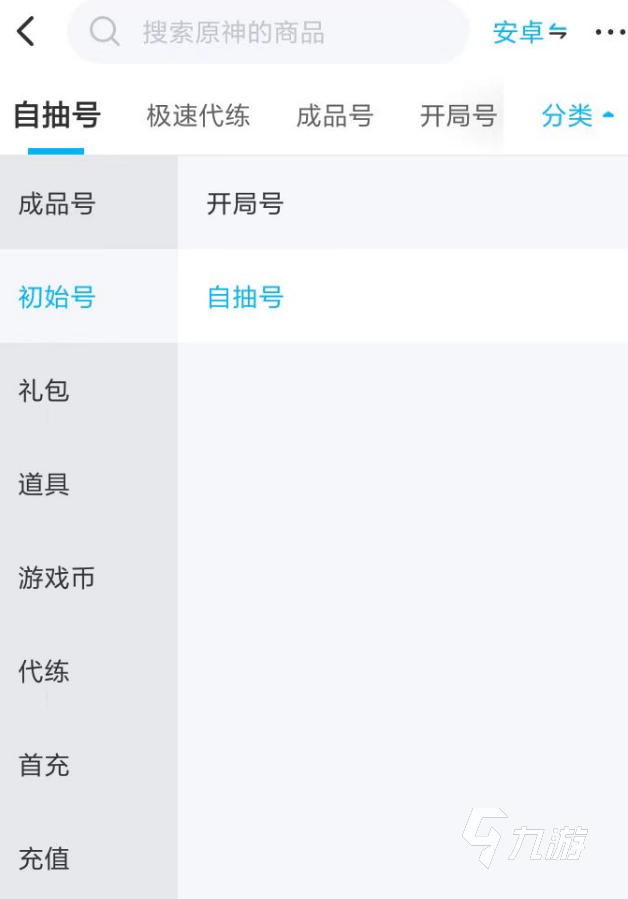The height and width of the screenshot is (899, 628).
Task: Choose the 游戏币 category
Action: (x=57, y=578)
